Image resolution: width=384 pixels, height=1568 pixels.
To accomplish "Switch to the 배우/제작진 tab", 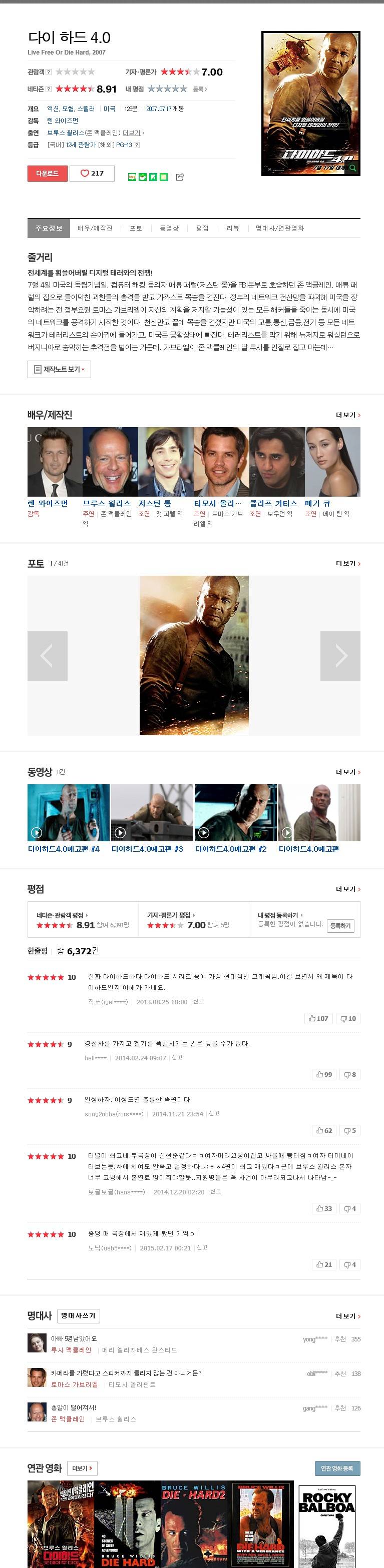I will click(95, 228).
